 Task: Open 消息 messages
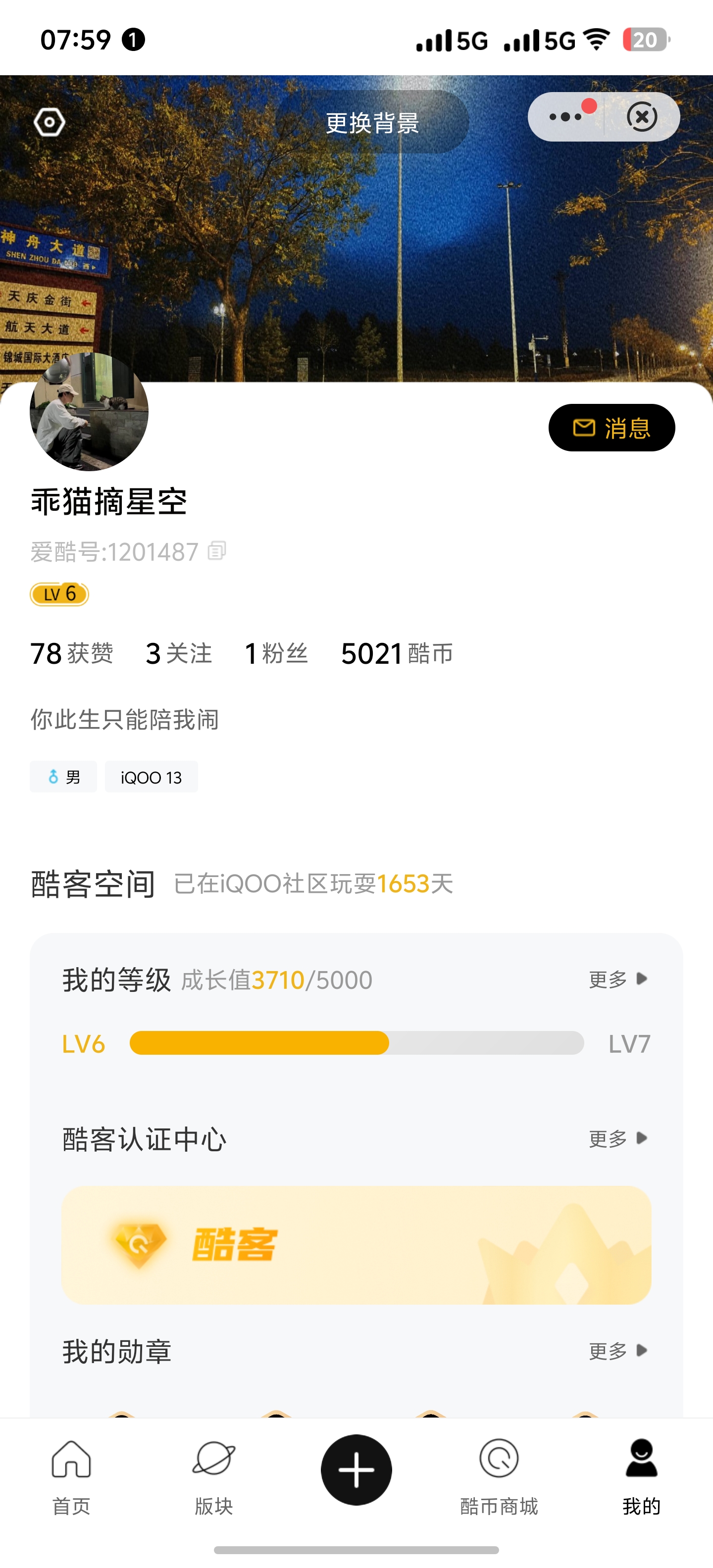(x=611, y=428)
